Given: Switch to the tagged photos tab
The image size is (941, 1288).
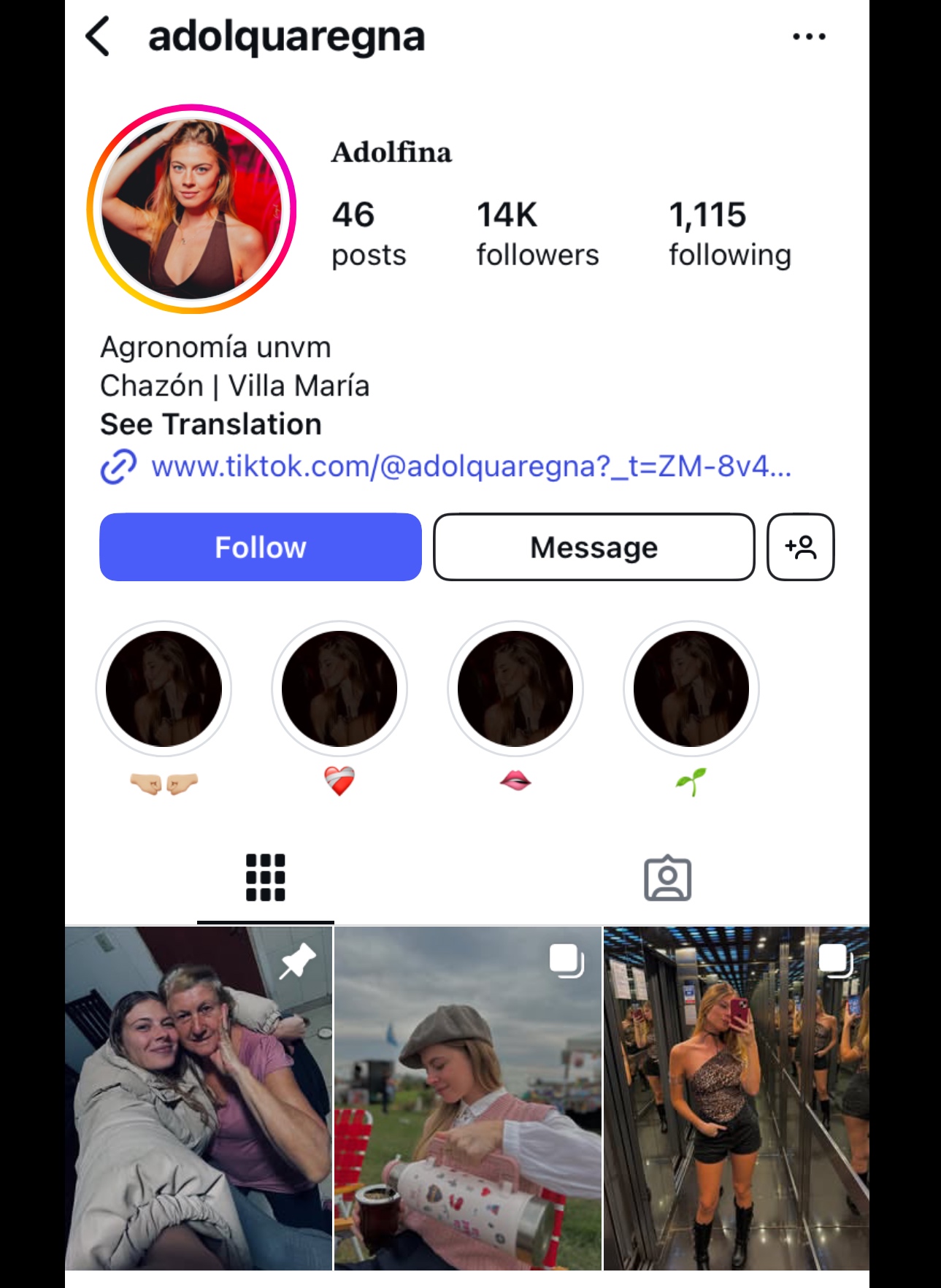Looking at the screenshot, I should [x=667, y=878].
